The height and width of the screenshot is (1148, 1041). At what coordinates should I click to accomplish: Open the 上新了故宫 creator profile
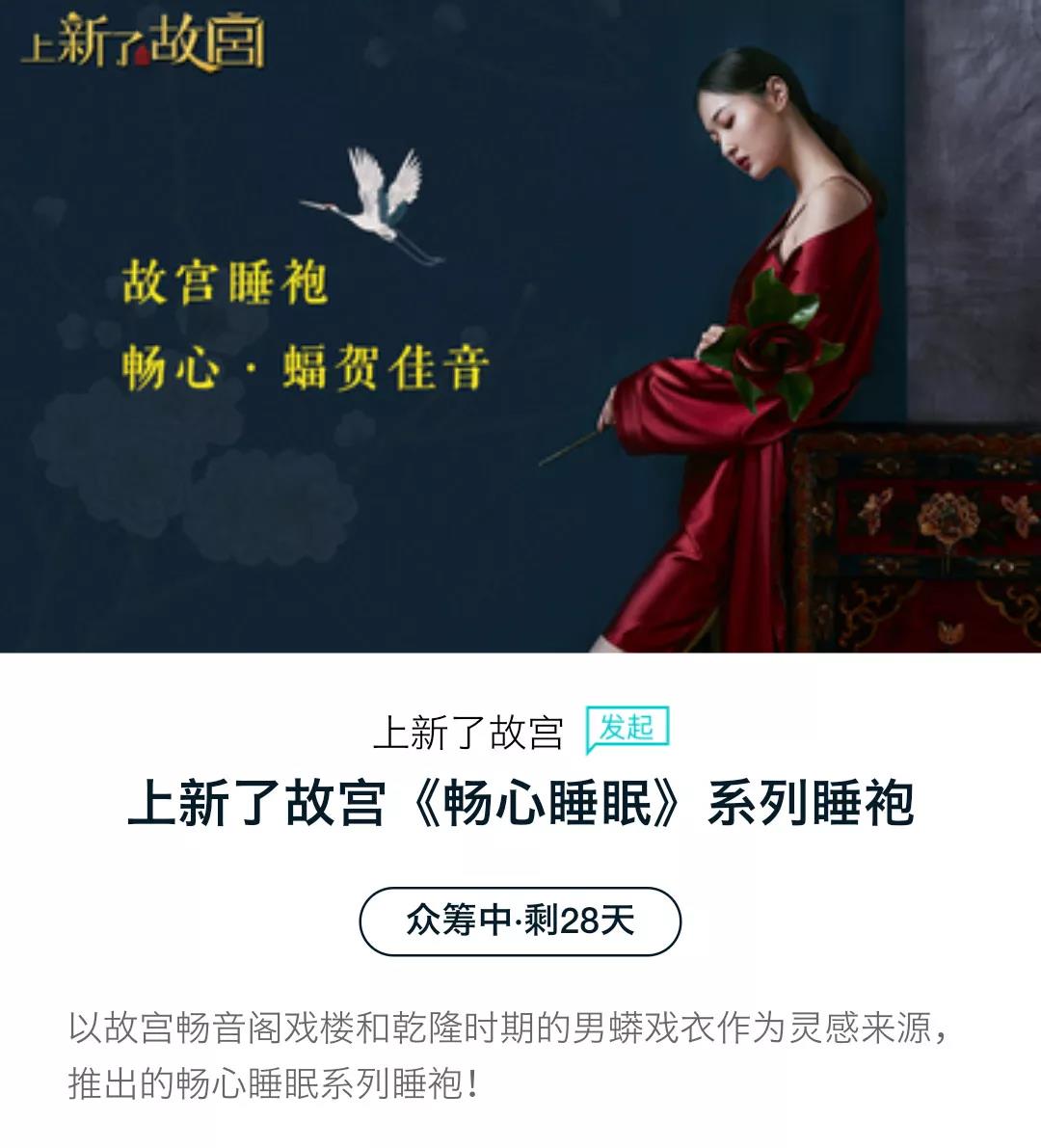(x=468, y=733)
